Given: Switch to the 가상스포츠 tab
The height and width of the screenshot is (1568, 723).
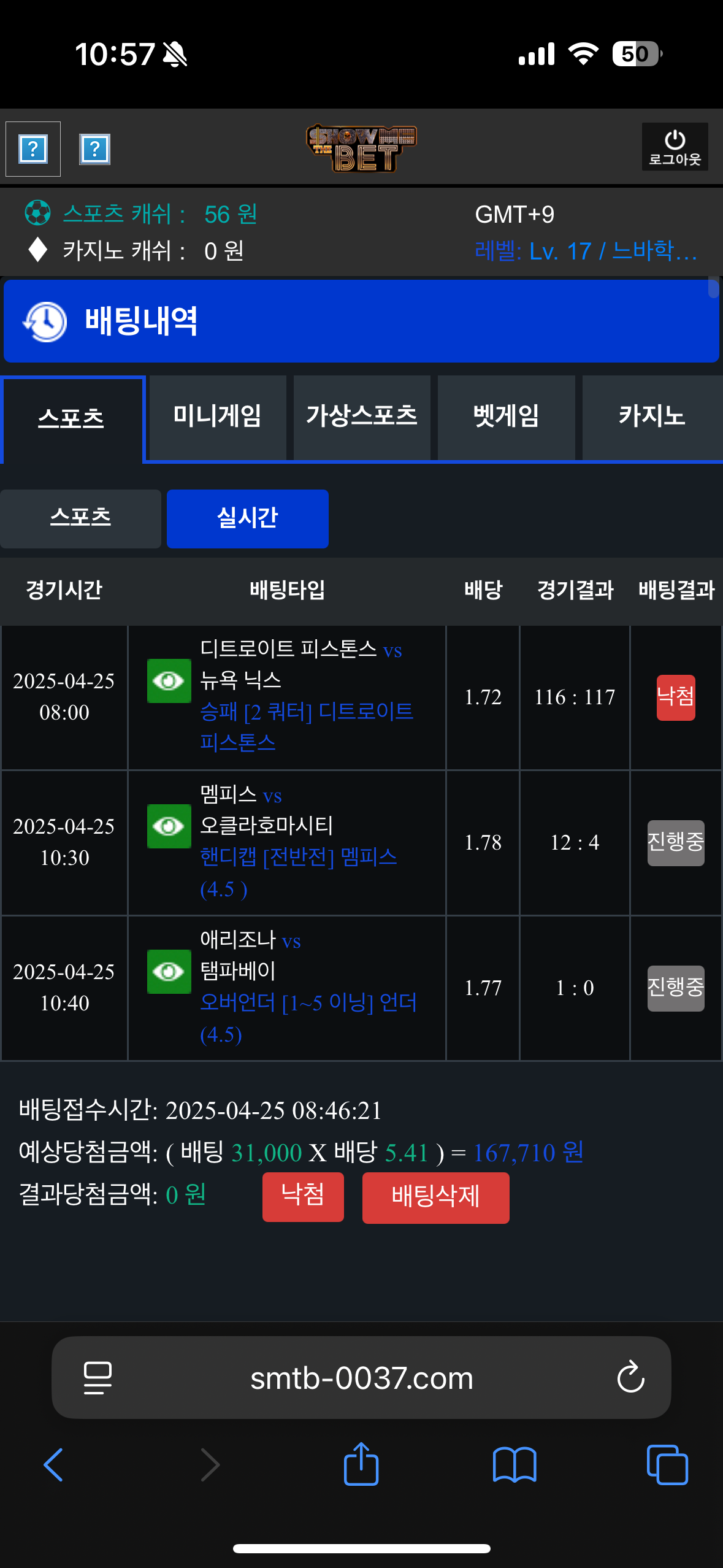Looking at the screenshot, I should tap(362, 417).
